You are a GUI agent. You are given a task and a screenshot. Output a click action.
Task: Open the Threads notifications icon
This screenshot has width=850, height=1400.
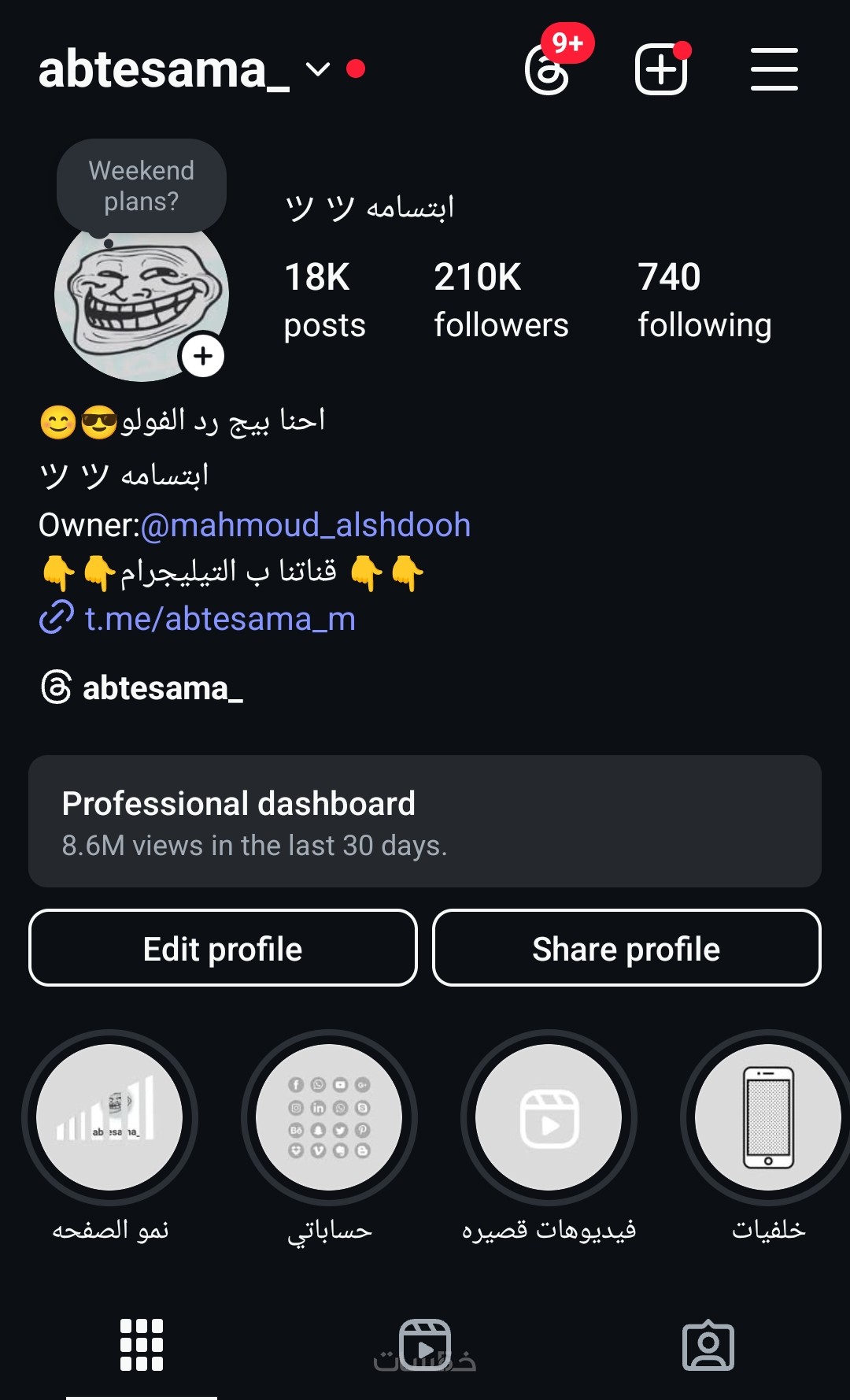pos(548,70)
